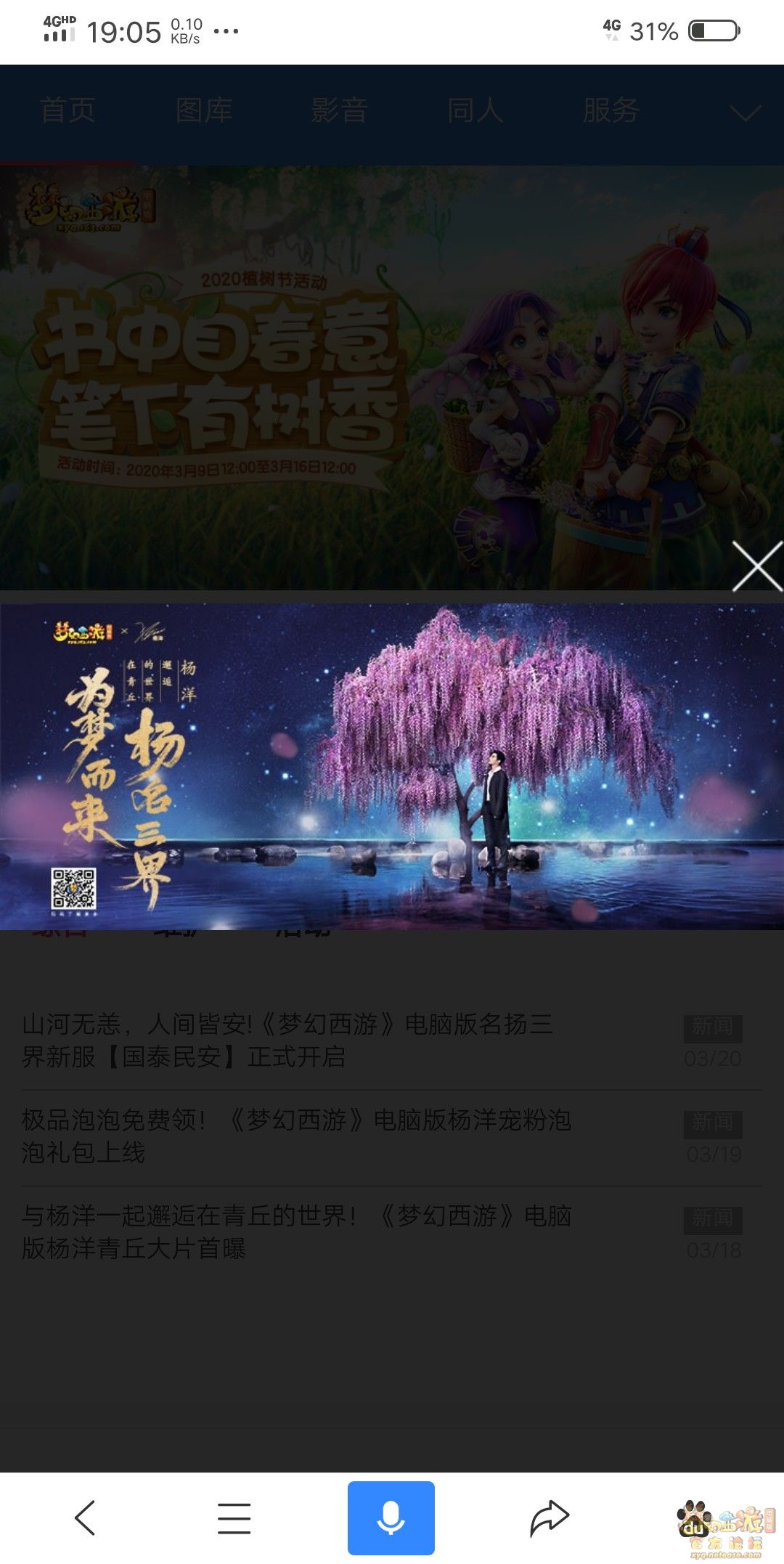Image resolution: width=784 pixels, height=1564 pixels.
Task: Expand the navigation dropdown arrow
Action: 745,113
